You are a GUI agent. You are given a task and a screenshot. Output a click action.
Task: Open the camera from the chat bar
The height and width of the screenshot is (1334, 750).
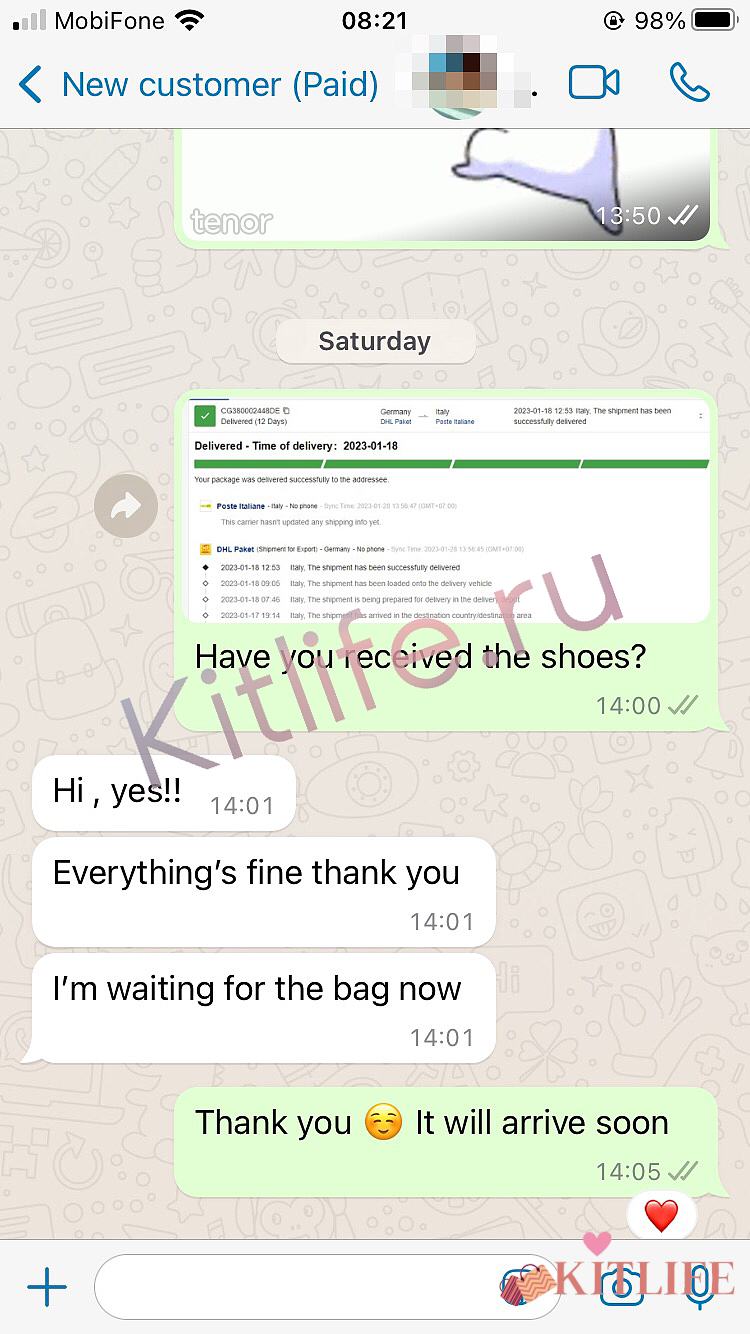[x=620, y=1288]
